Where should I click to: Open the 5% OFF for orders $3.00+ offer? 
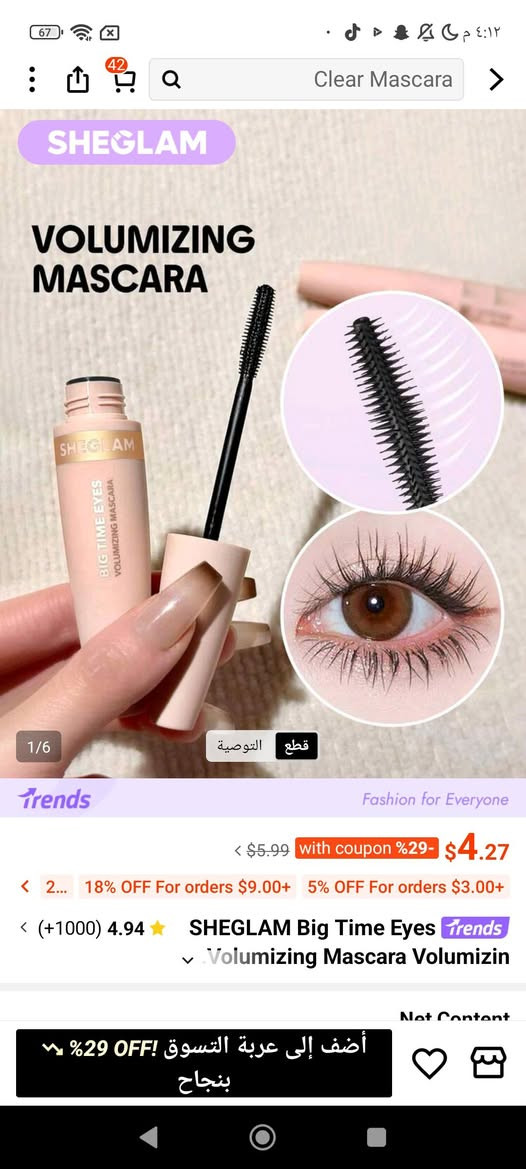click(405, 887)
